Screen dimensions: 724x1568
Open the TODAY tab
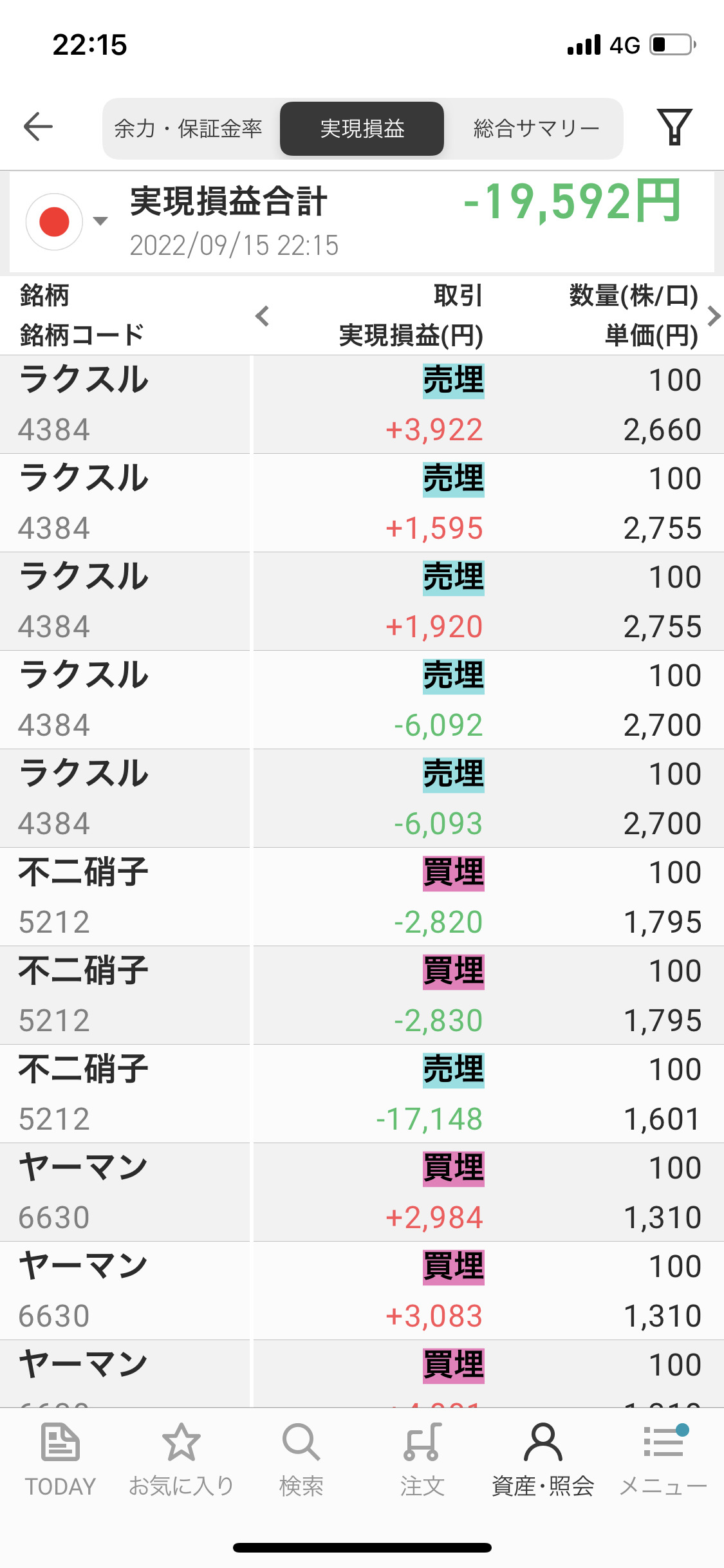[60, 1459]
